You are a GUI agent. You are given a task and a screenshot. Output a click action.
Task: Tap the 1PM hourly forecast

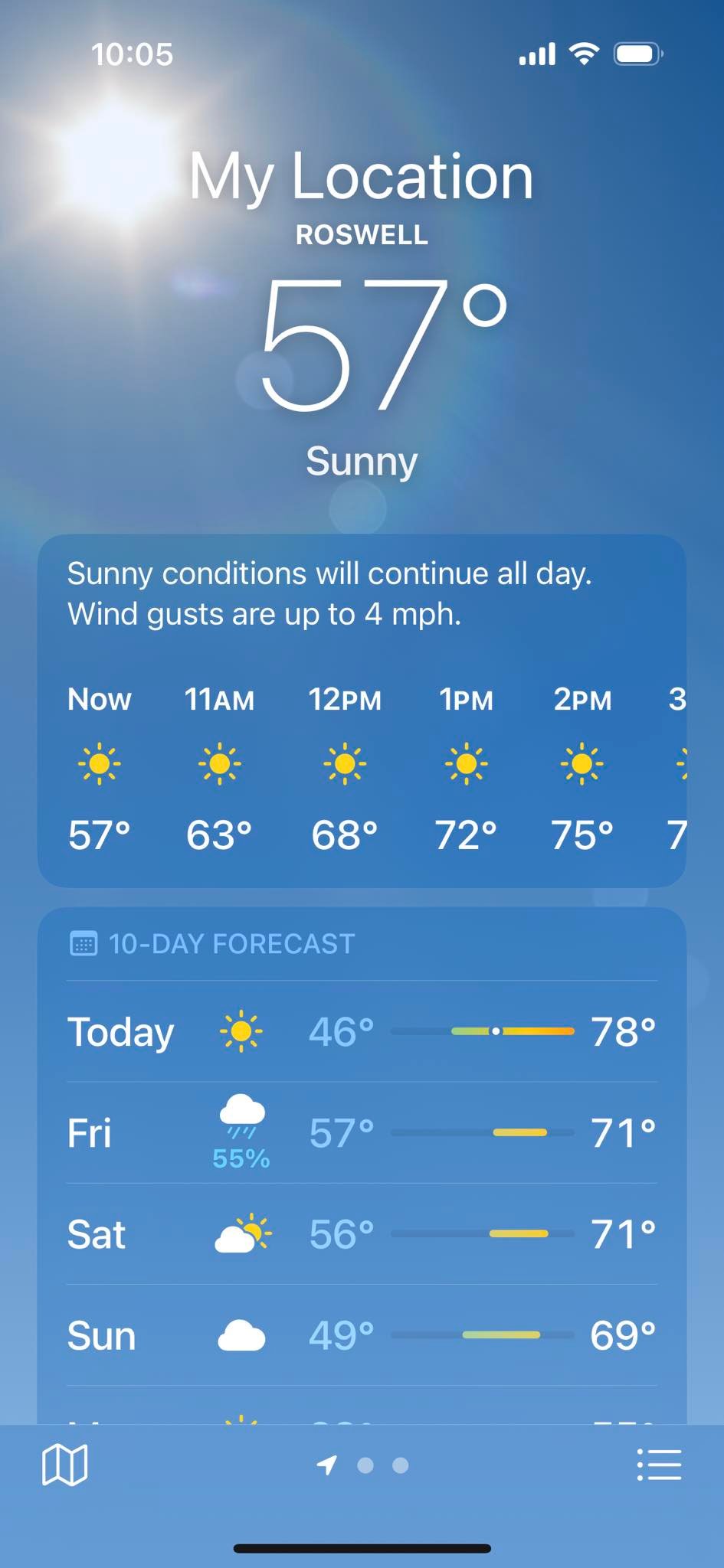coord(466,766)
